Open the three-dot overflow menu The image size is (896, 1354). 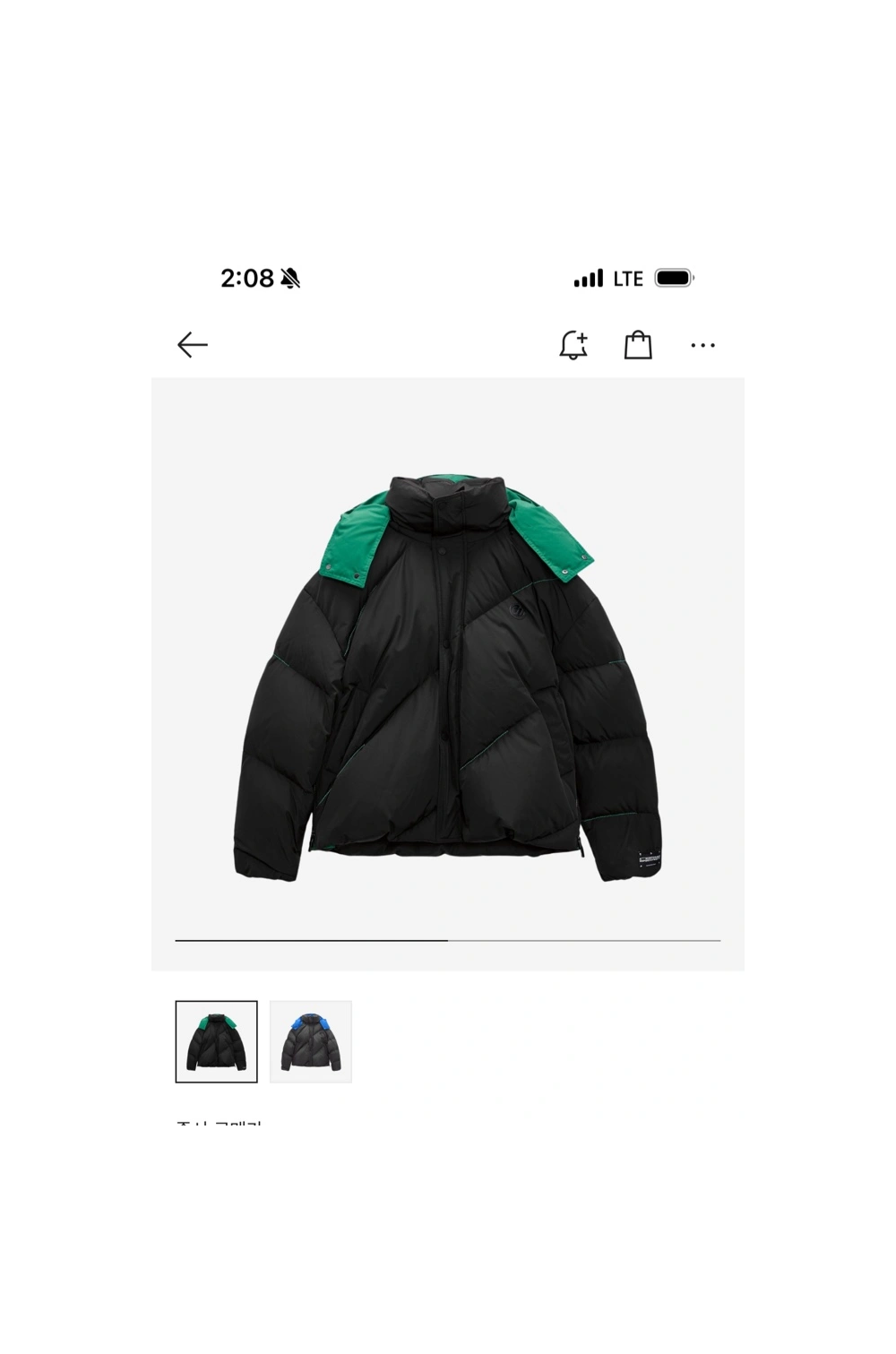702,345
